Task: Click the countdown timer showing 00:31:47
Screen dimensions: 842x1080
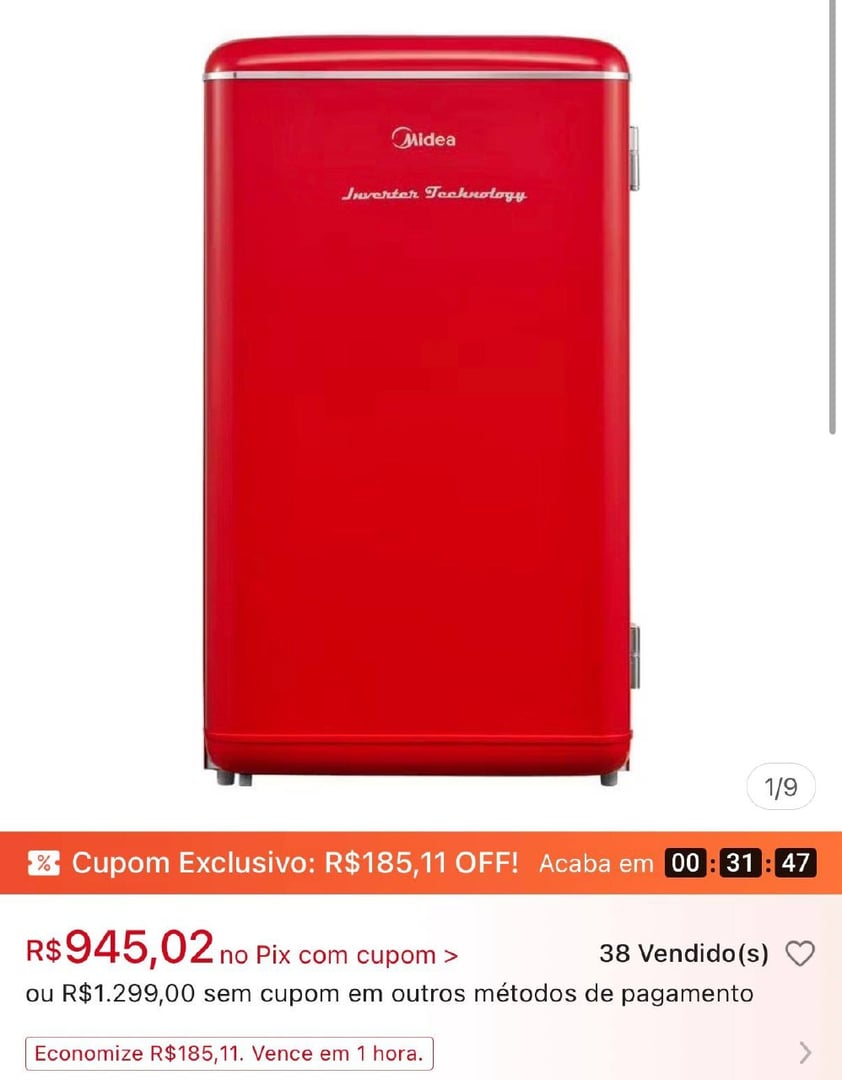Action: [x=740, y=862]
